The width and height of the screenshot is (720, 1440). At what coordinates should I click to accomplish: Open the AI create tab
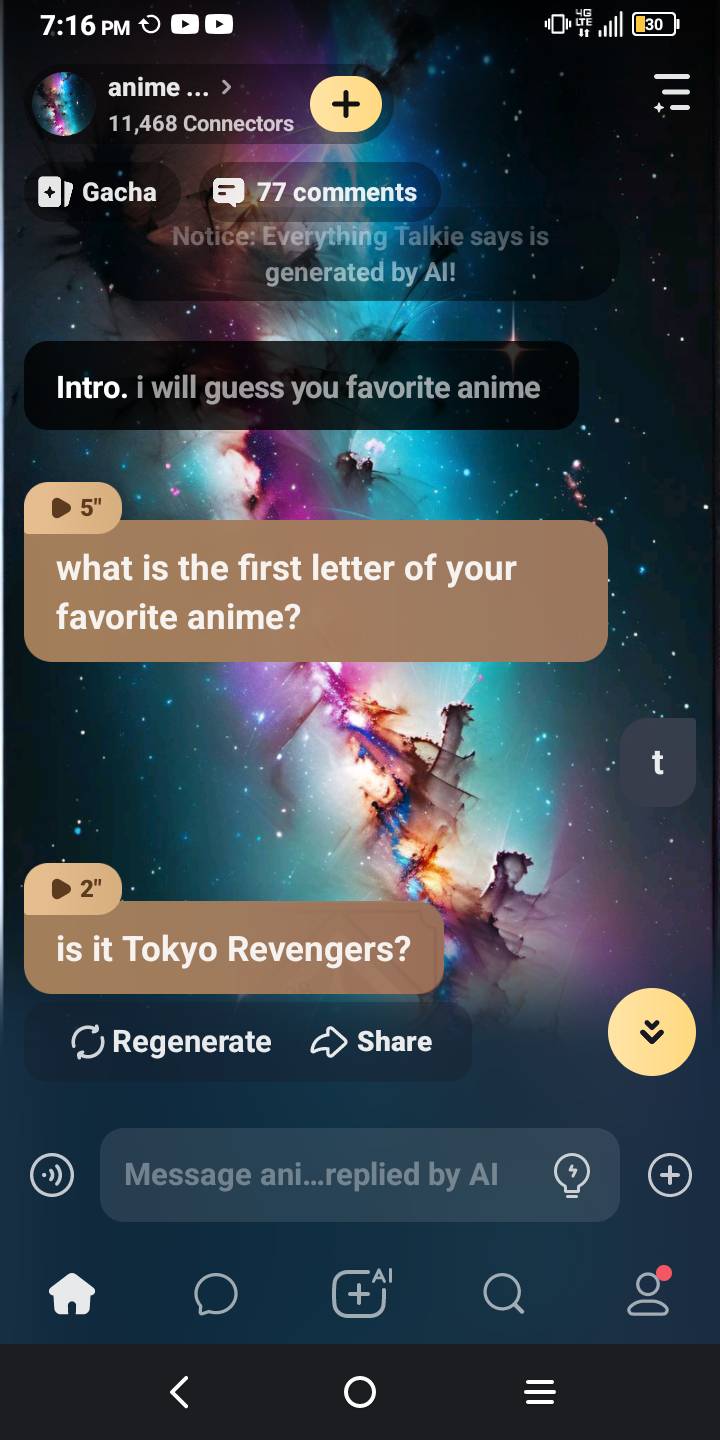(x=360, y=1294)
